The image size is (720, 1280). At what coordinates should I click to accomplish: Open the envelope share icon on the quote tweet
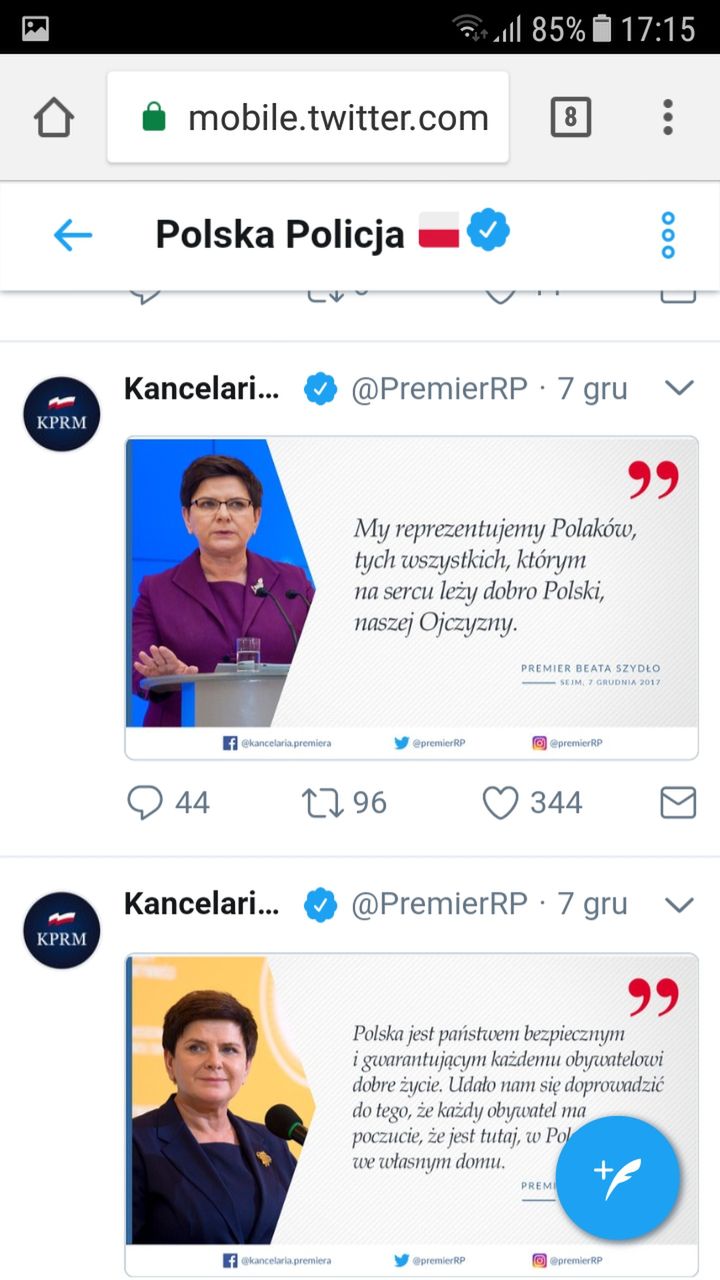pos(678,802)
